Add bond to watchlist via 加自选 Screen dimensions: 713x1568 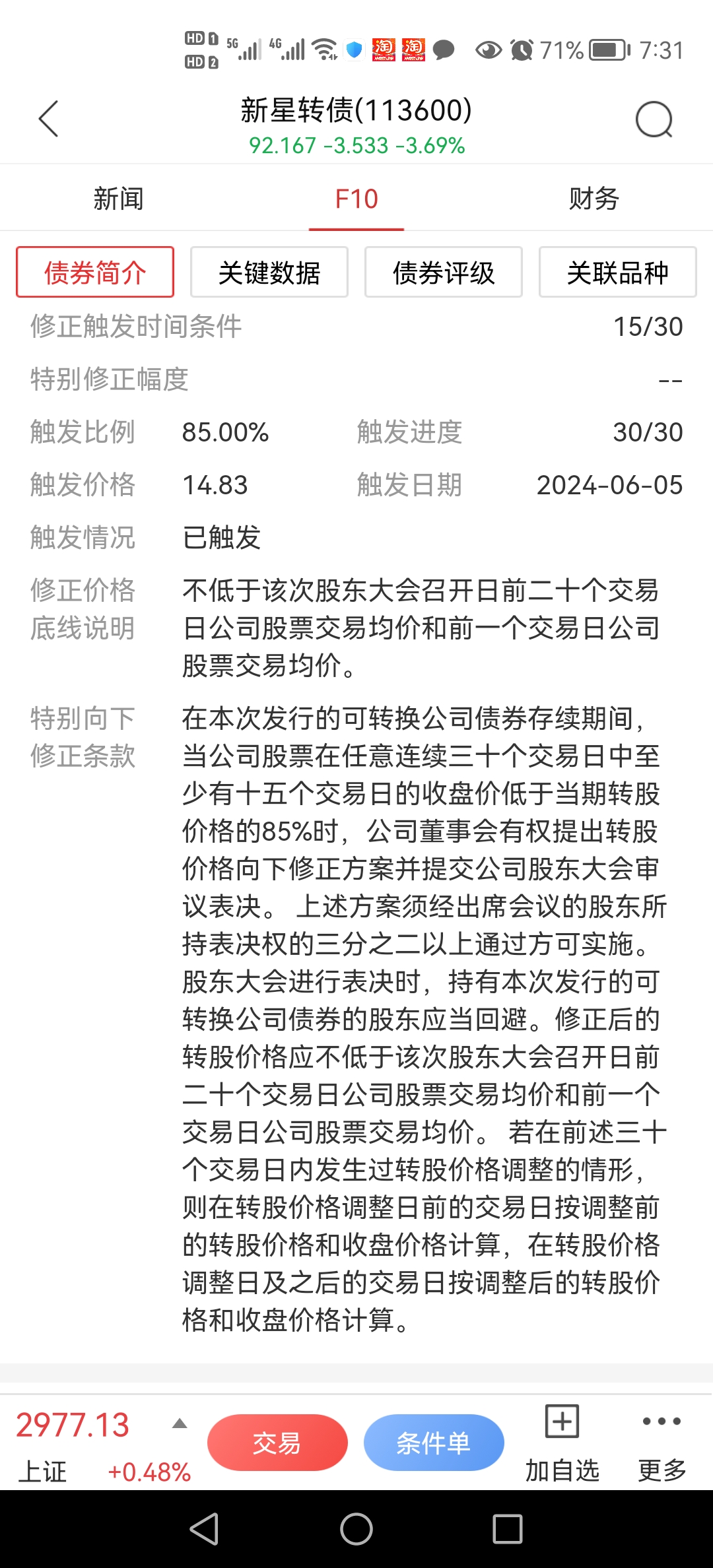[562, 1443]
